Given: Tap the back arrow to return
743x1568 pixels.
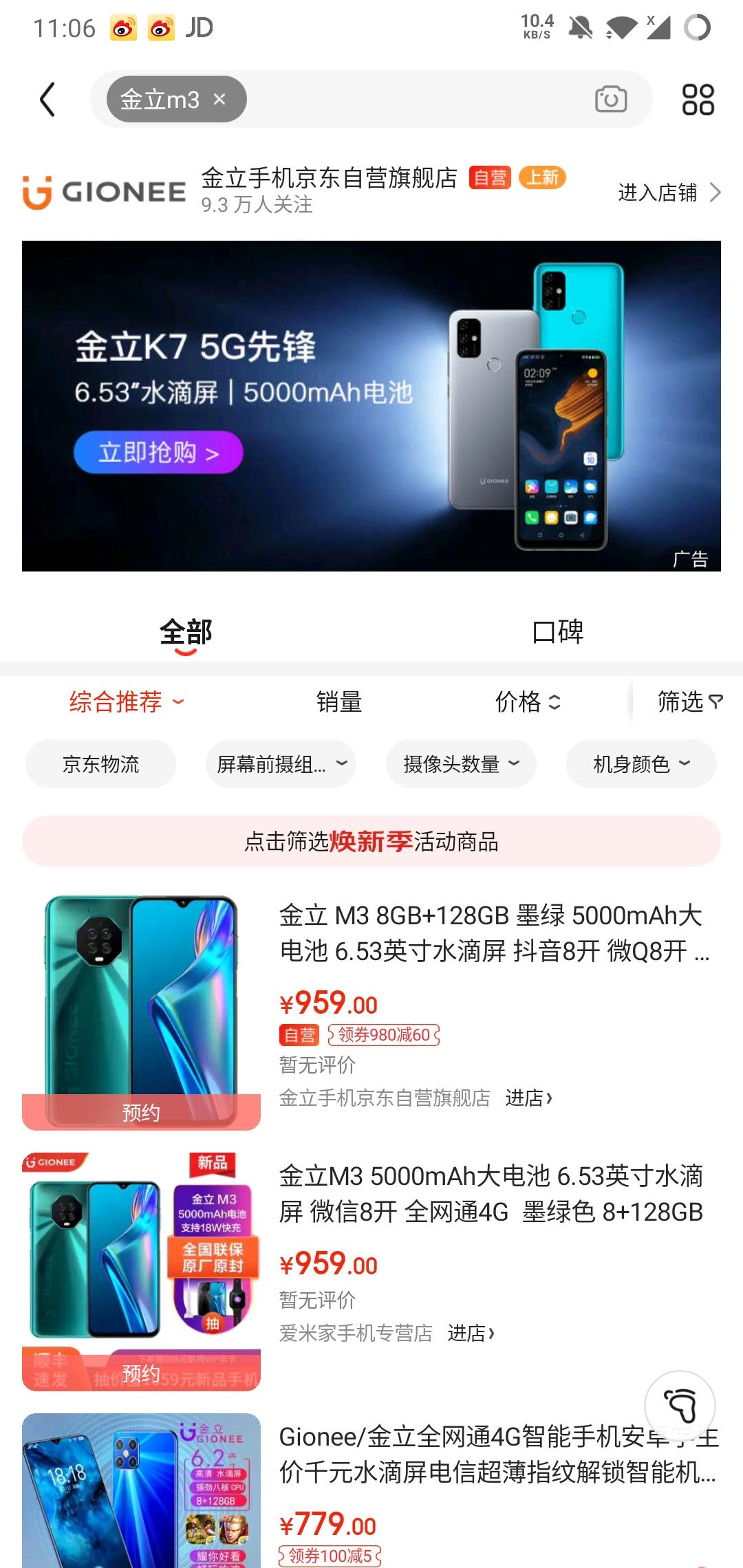Looking at the screenshot, I should click(45, 98).
